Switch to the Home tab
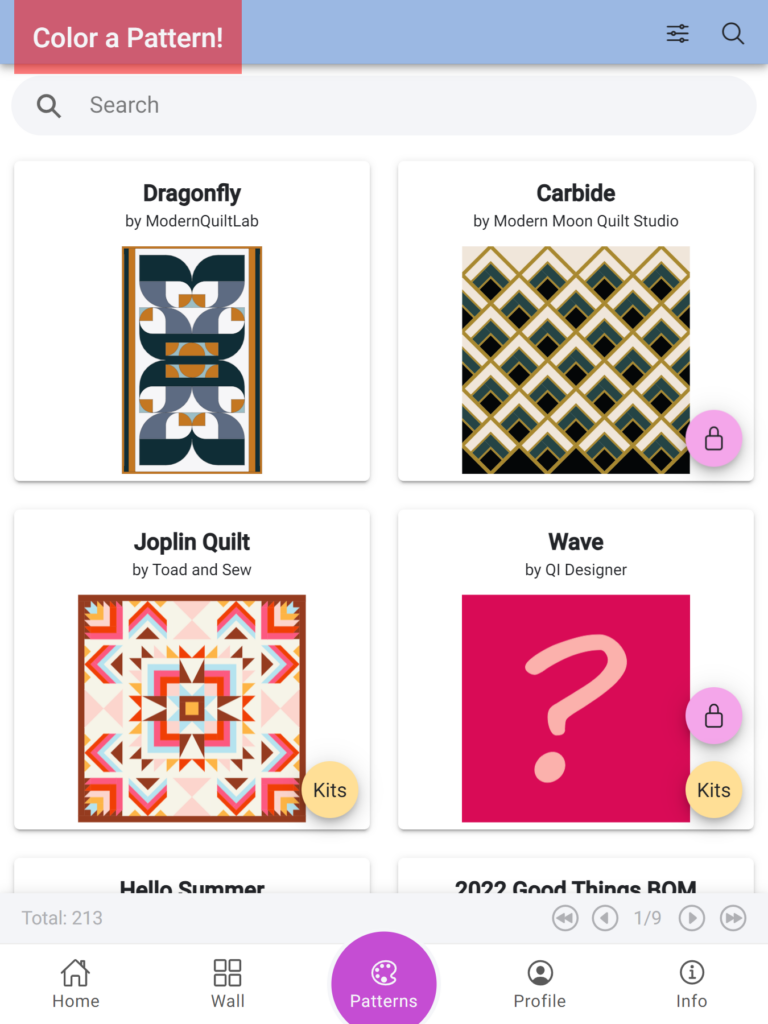Image resolution: width=768 pixels, height=1024 pixels. click(x=76, y=984)
